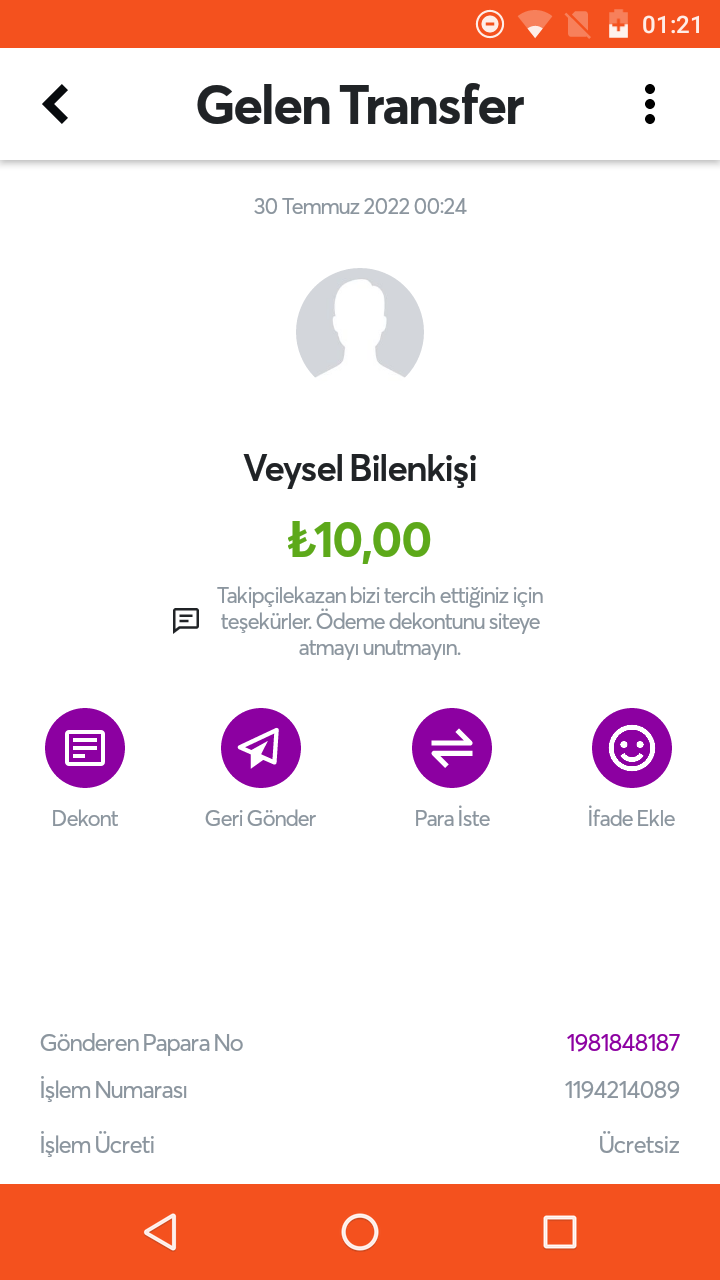Go back using the top-left arrow
720x1280 pixels.
(x=55, y=104)
